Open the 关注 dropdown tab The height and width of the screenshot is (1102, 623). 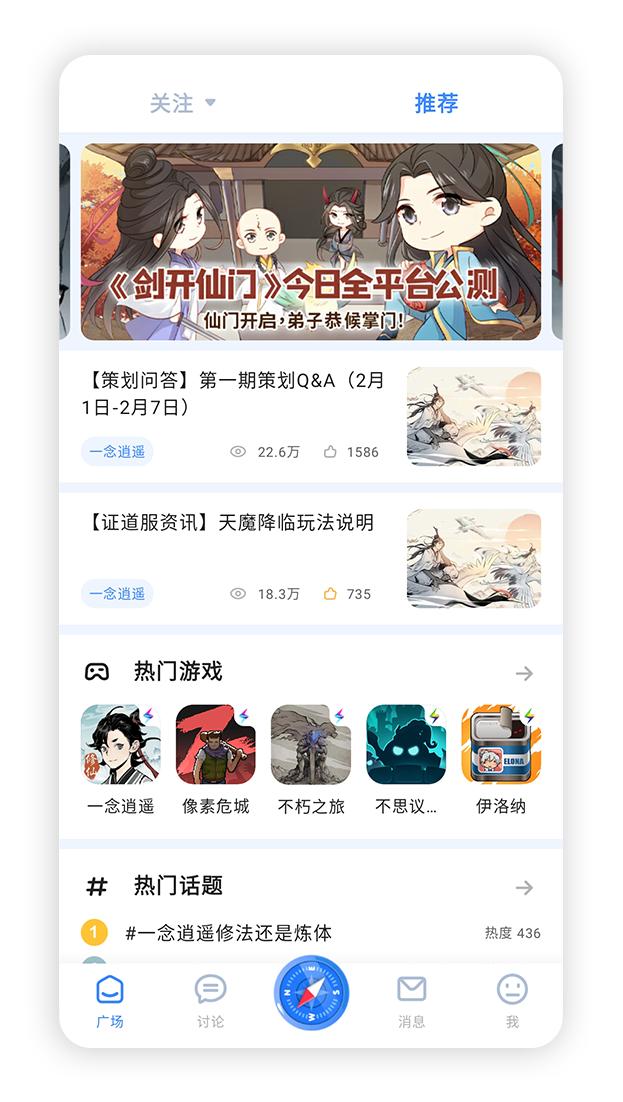182,103
